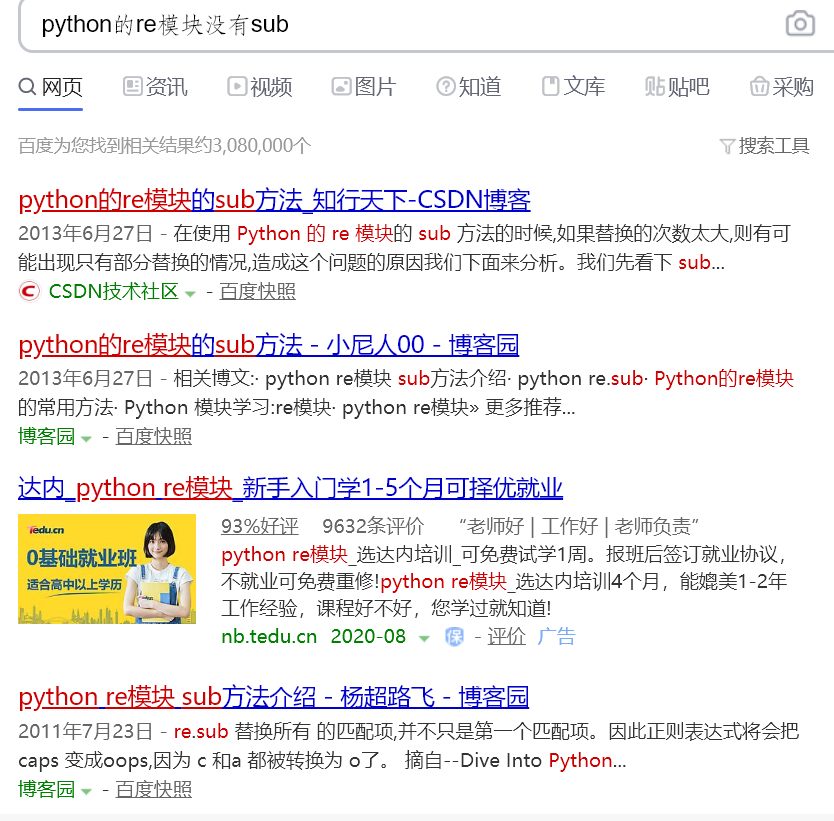Switch to the 视频 tab
834x821 pixels.
(260, 87)
